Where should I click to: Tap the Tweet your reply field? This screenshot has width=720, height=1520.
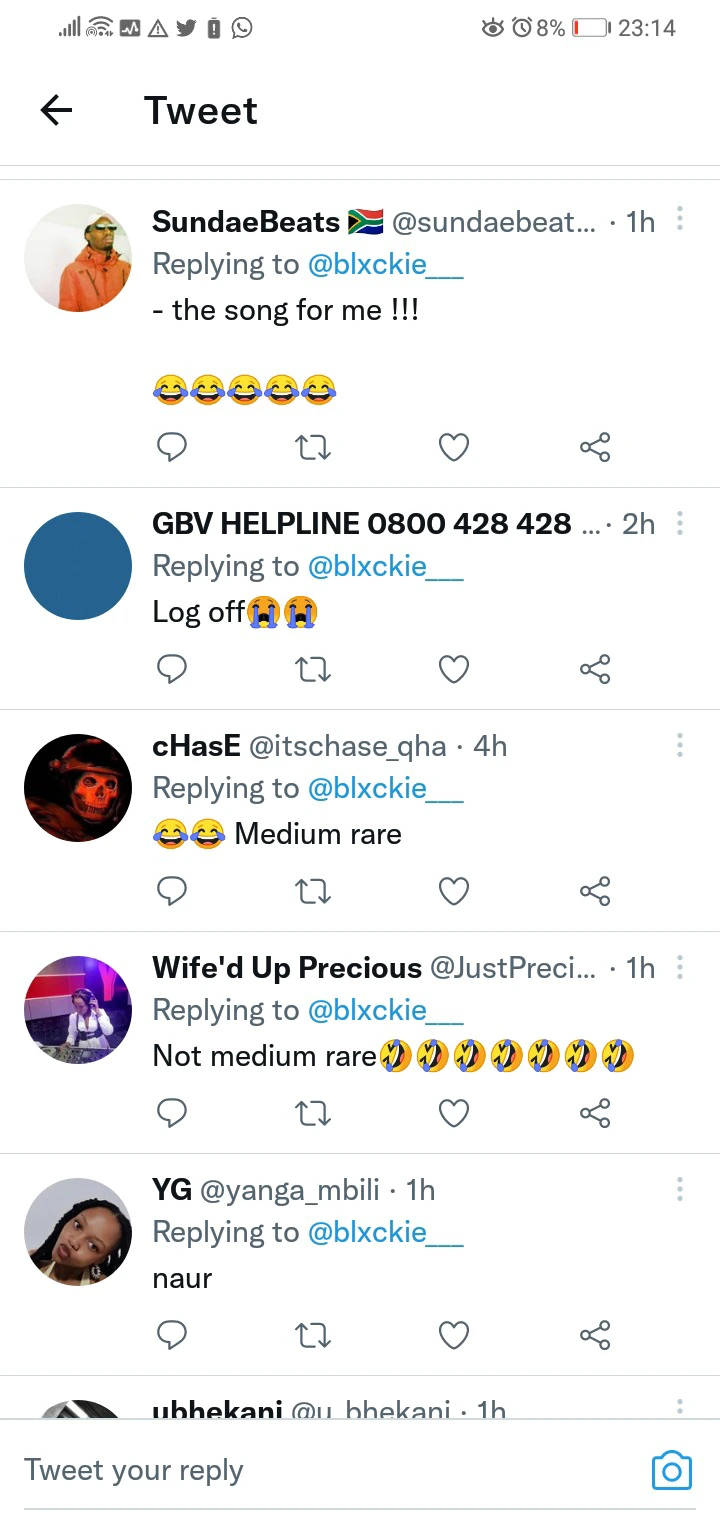pyautogui.click(x=300, y=1470)
